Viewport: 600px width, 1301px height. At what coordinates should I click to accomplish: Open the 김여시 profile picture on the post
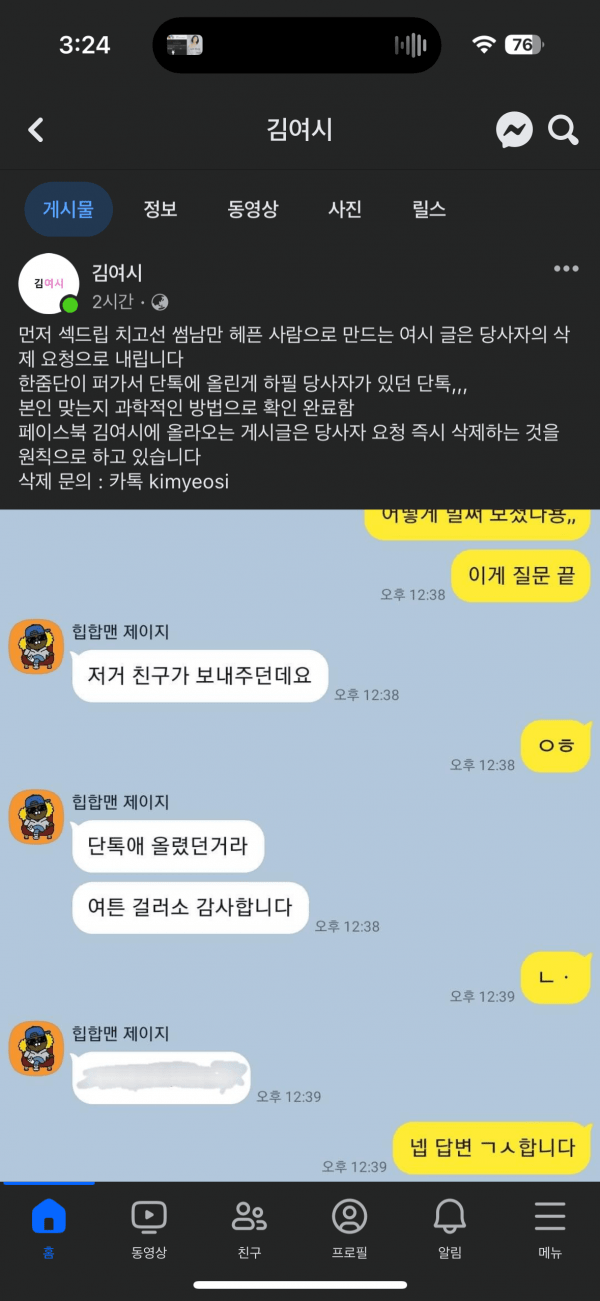coord(48,284)
